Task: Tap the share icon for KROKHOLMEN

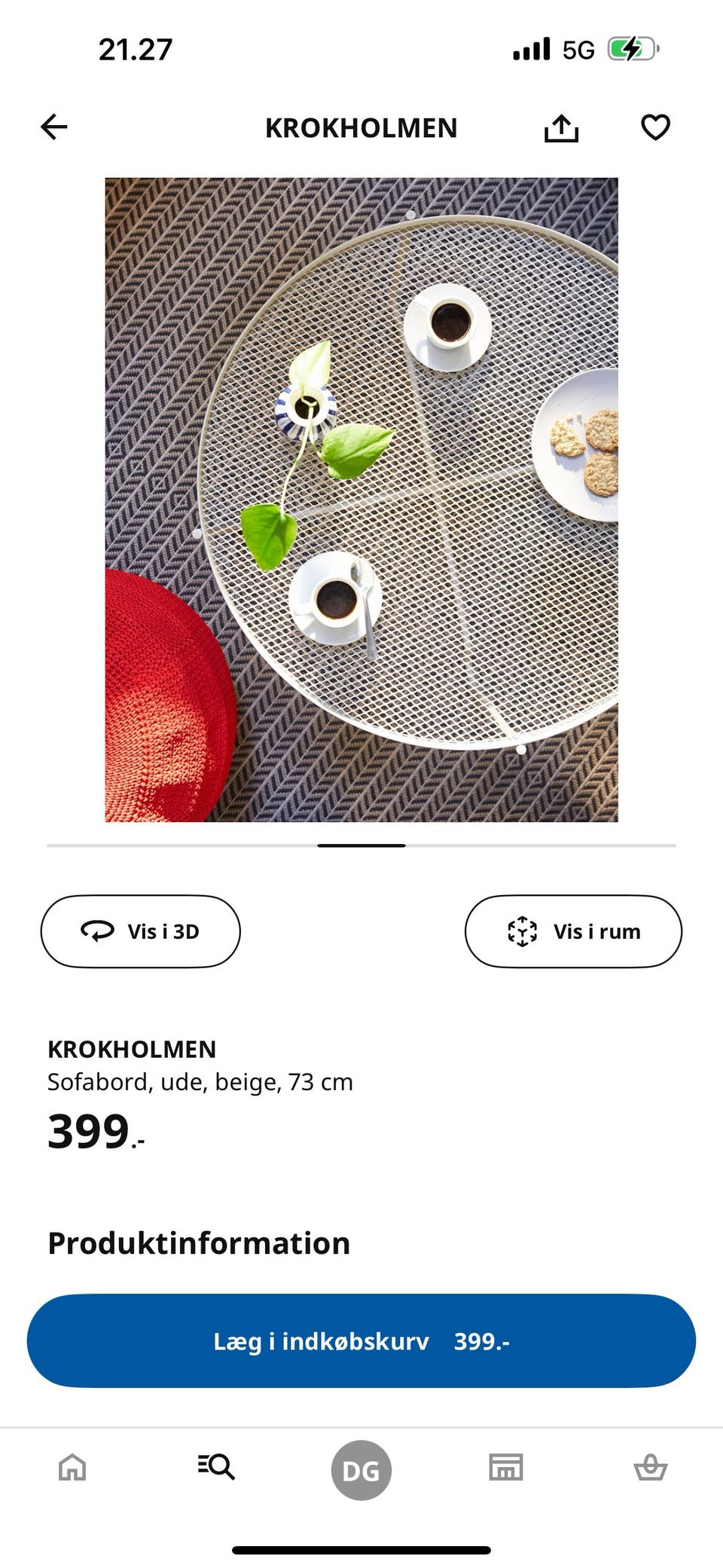Action: point(562,127)
